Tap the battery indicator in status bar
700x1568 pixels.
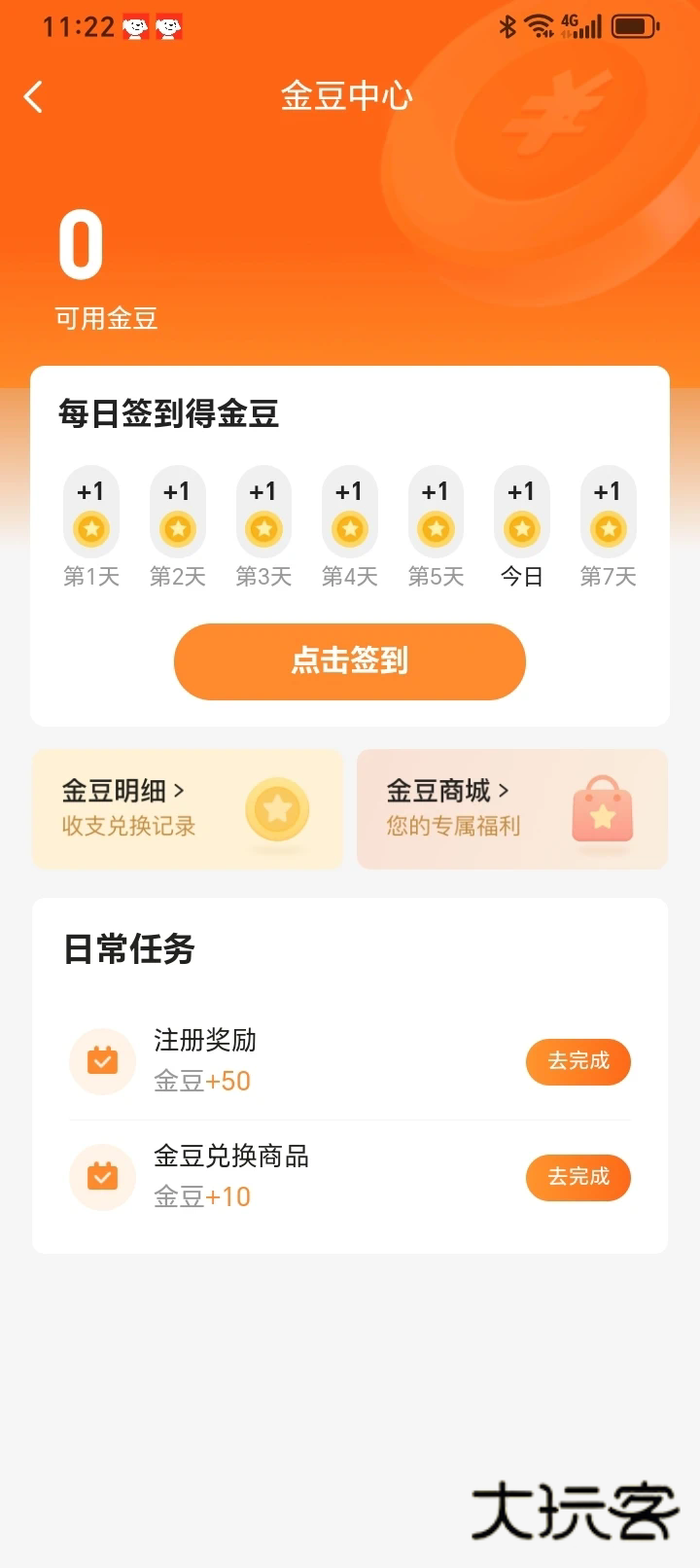coord(637,26)
